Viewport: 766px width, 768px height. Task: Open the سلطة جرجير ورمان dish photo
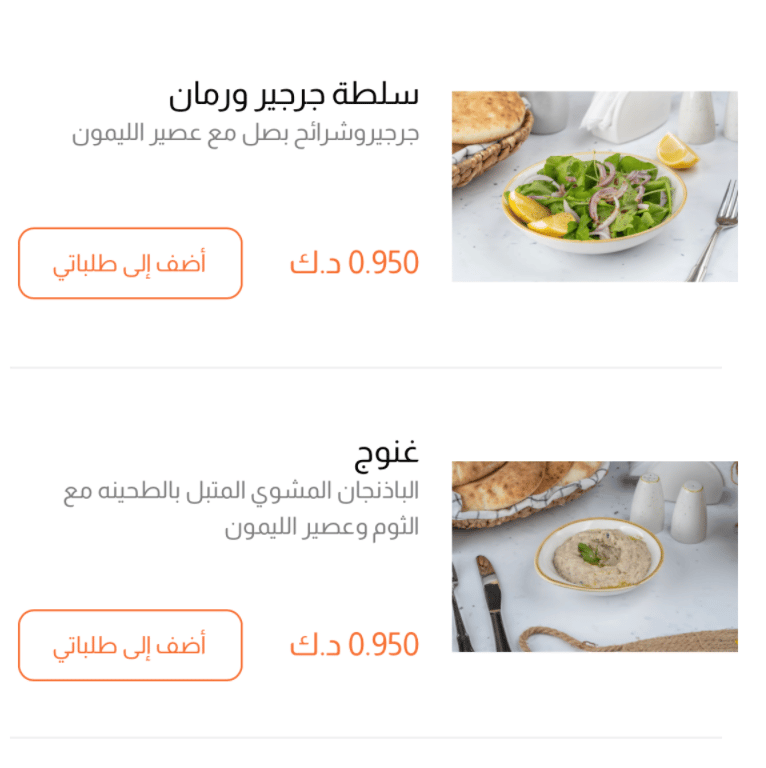[594, 187]
